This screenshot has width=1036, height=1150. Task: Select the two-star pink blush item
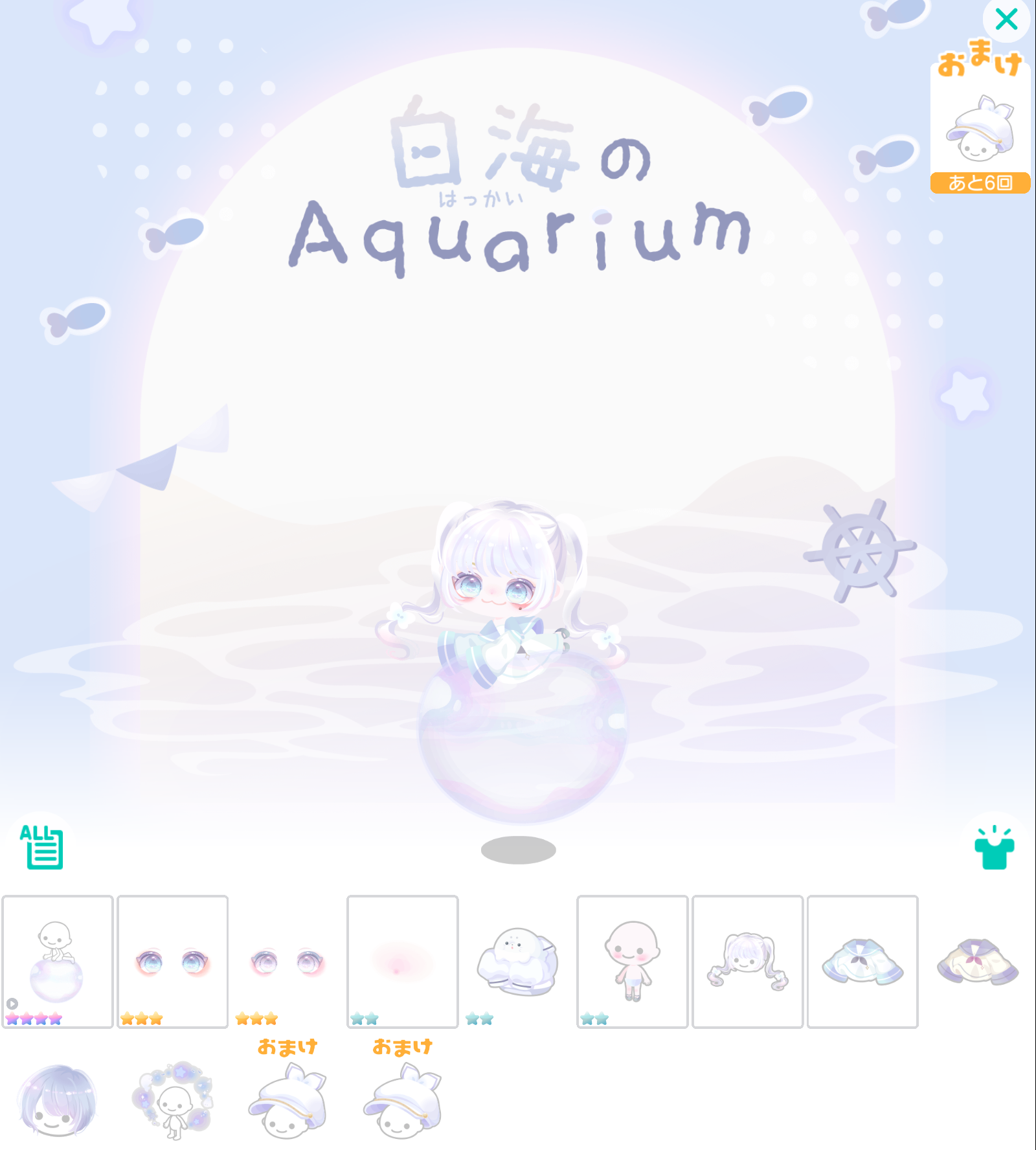click(x=402, y=962)
